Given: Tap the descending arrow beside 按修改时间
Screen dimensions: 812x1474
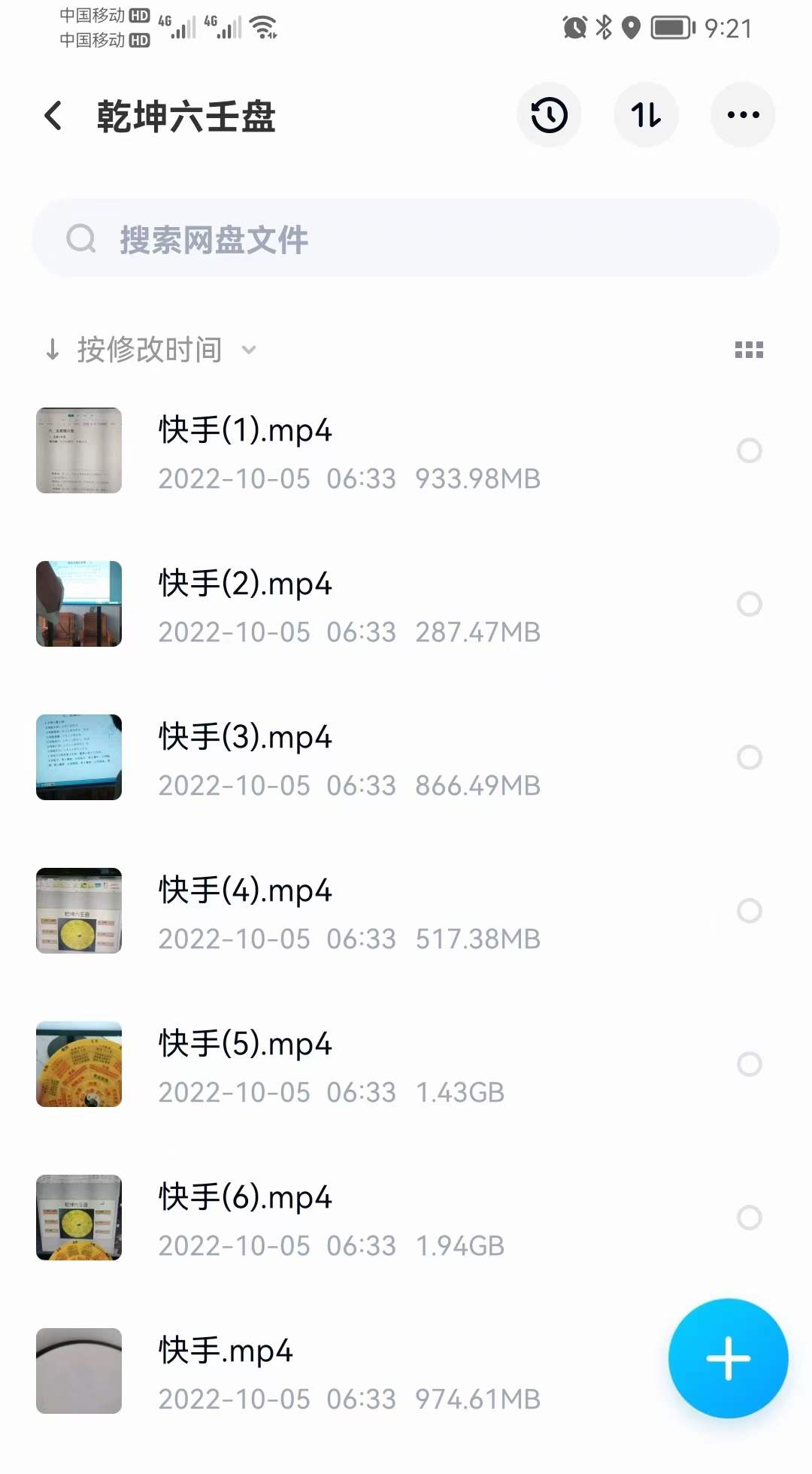Looking at the screenshot, I should click(x=52, y=349).
